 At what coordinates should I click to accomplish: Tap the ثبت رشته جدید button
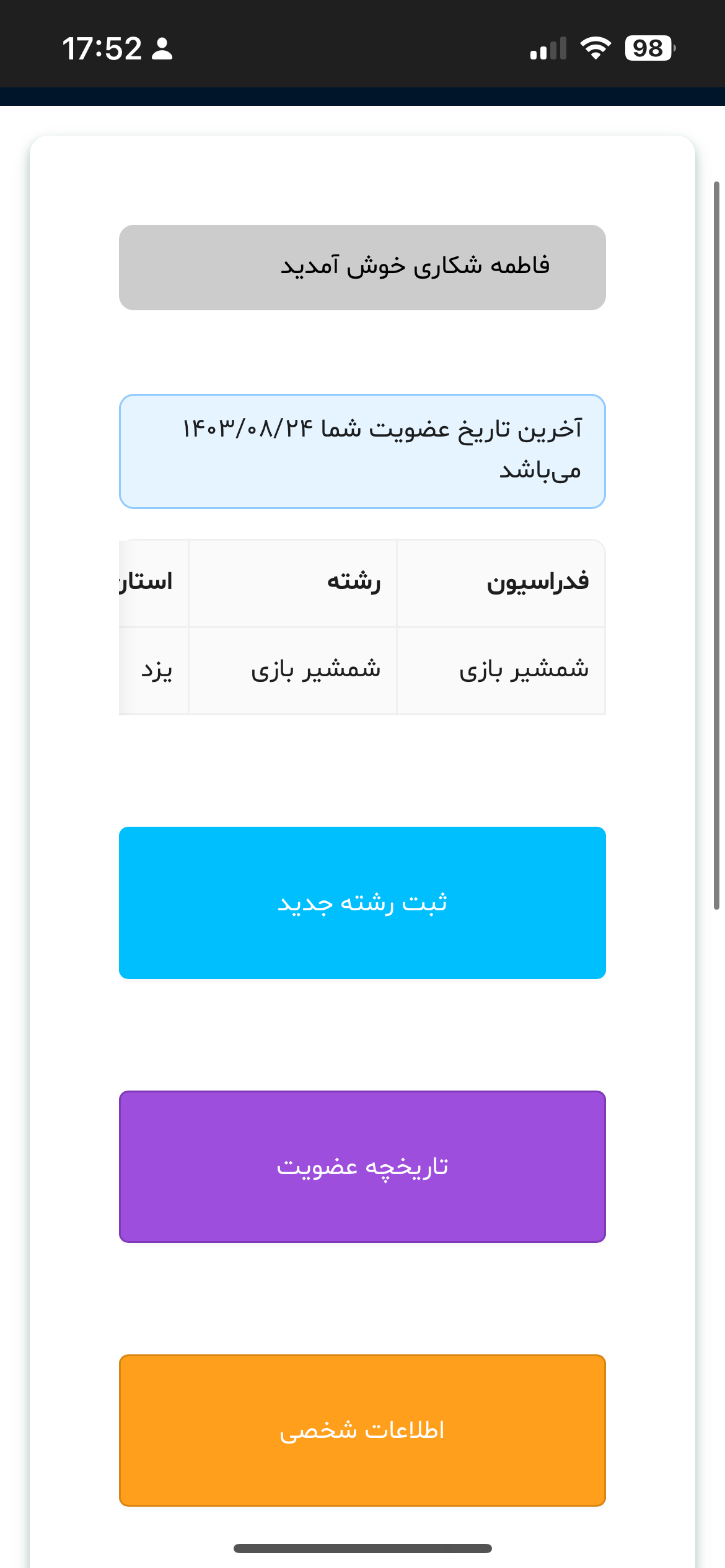pyautogui.click(x=362, y=902)
